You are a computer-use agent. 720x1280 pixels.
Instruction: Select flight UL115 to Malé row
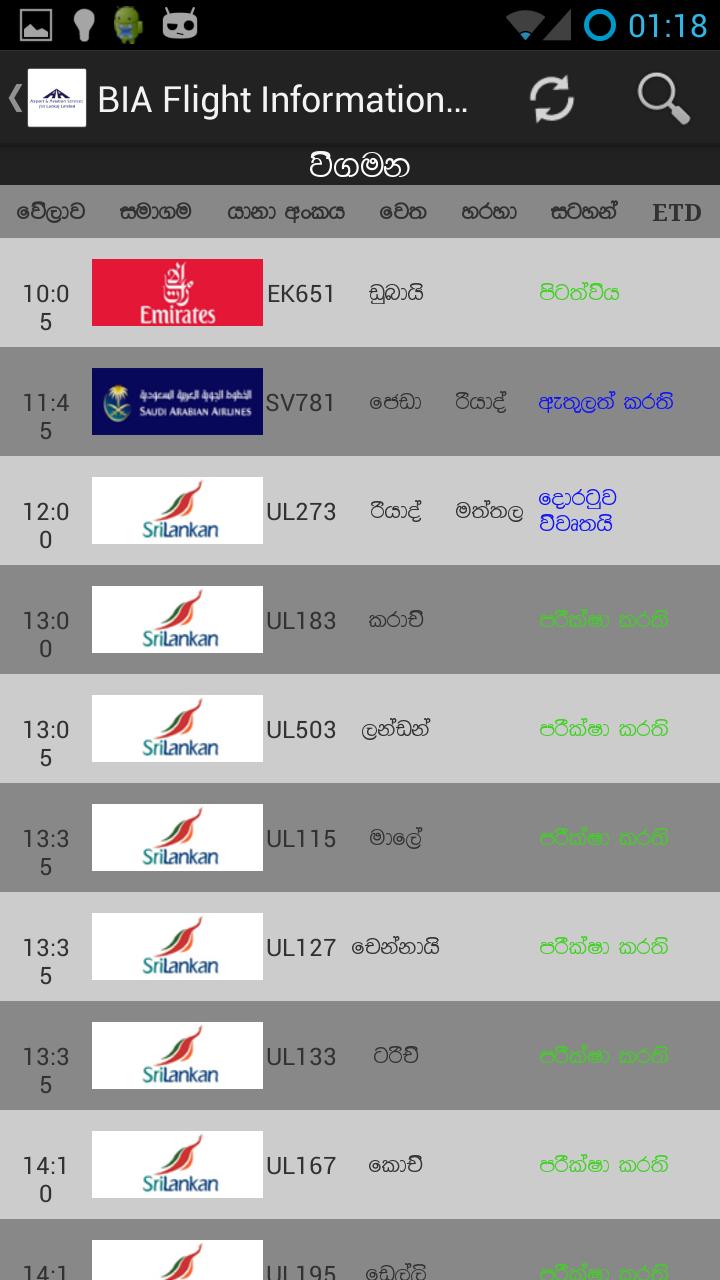coord(360,837)
